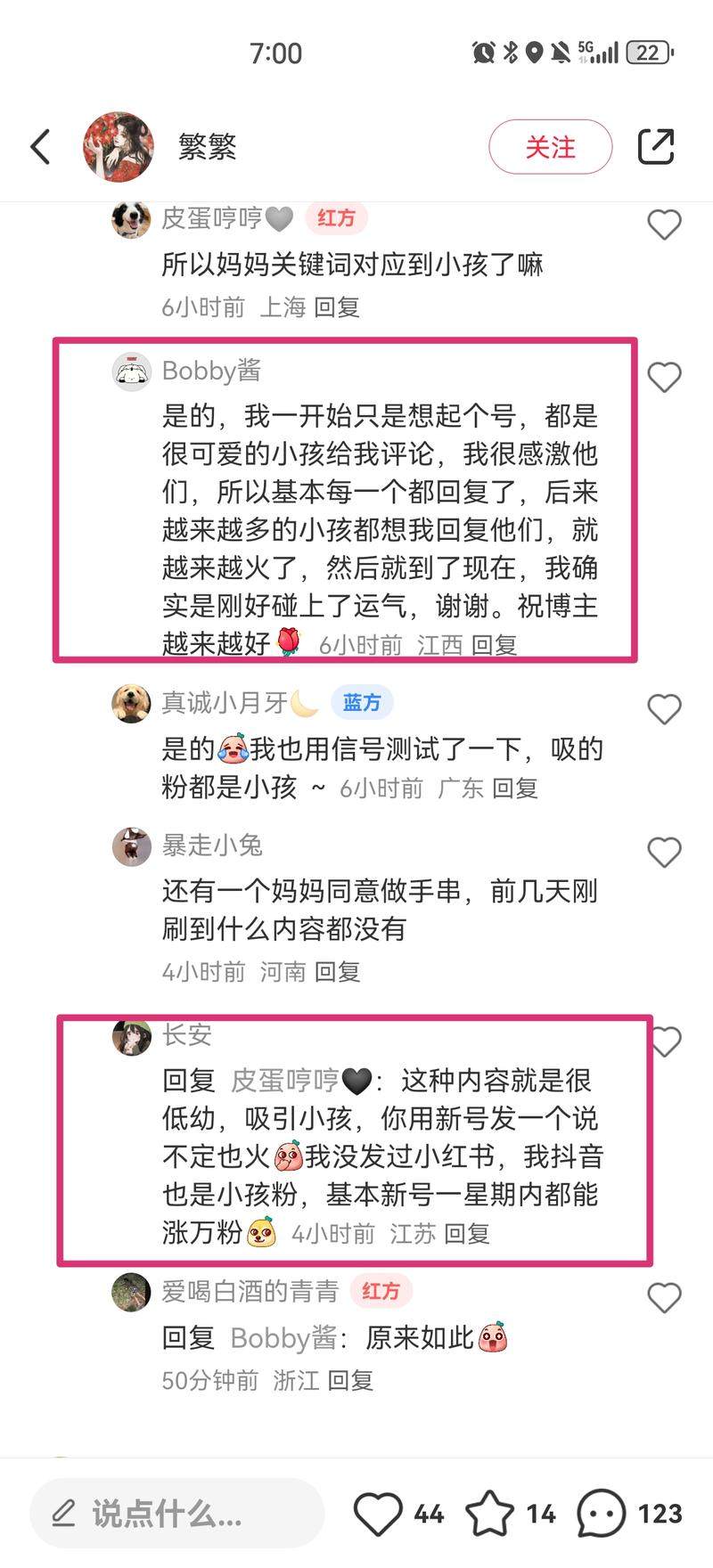This screenshot has width=713, height=1568.
Task: Reply to Bobby酱's comment
Action: click(494, 644)
